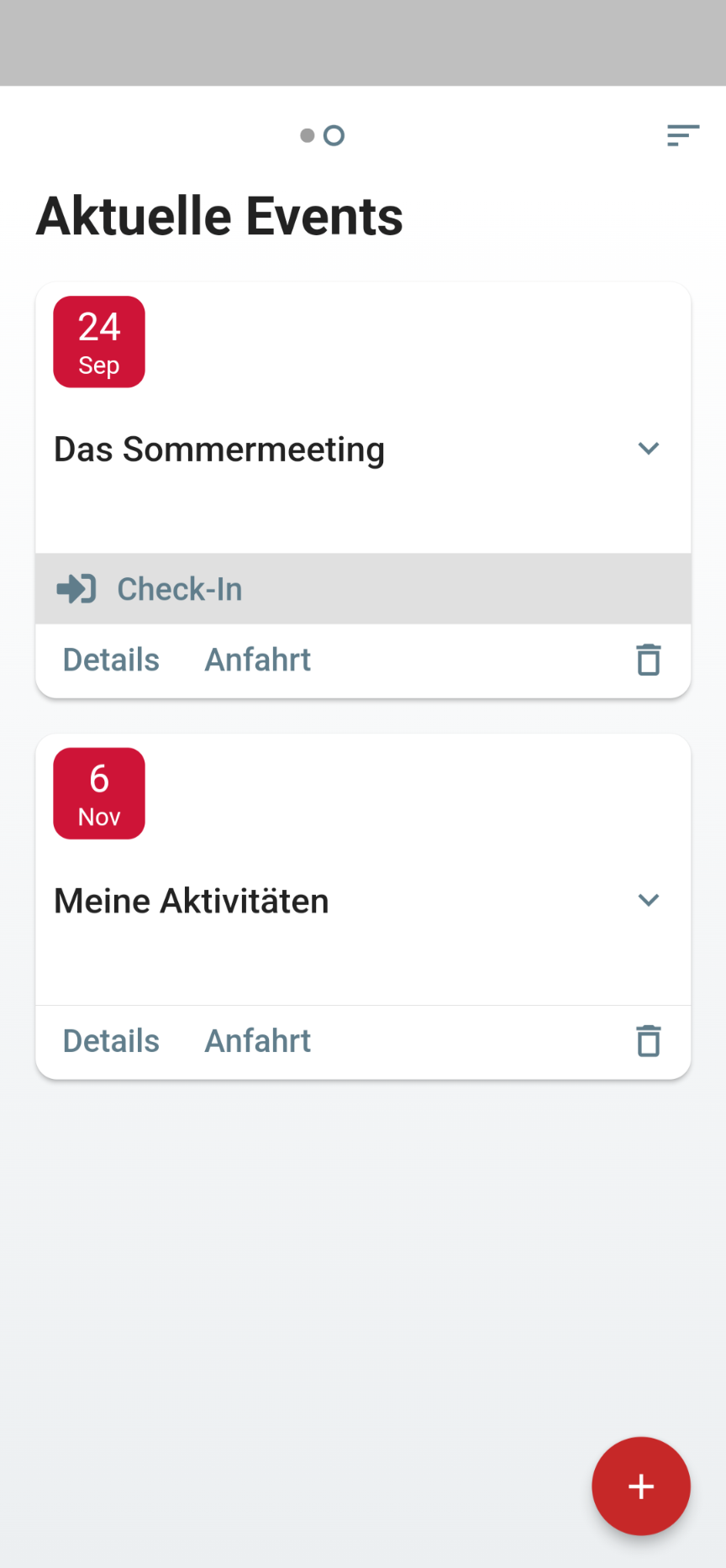
Task: Click the sort icon in the top right corner
Action: pyautogui.click(x=683, y=135)
